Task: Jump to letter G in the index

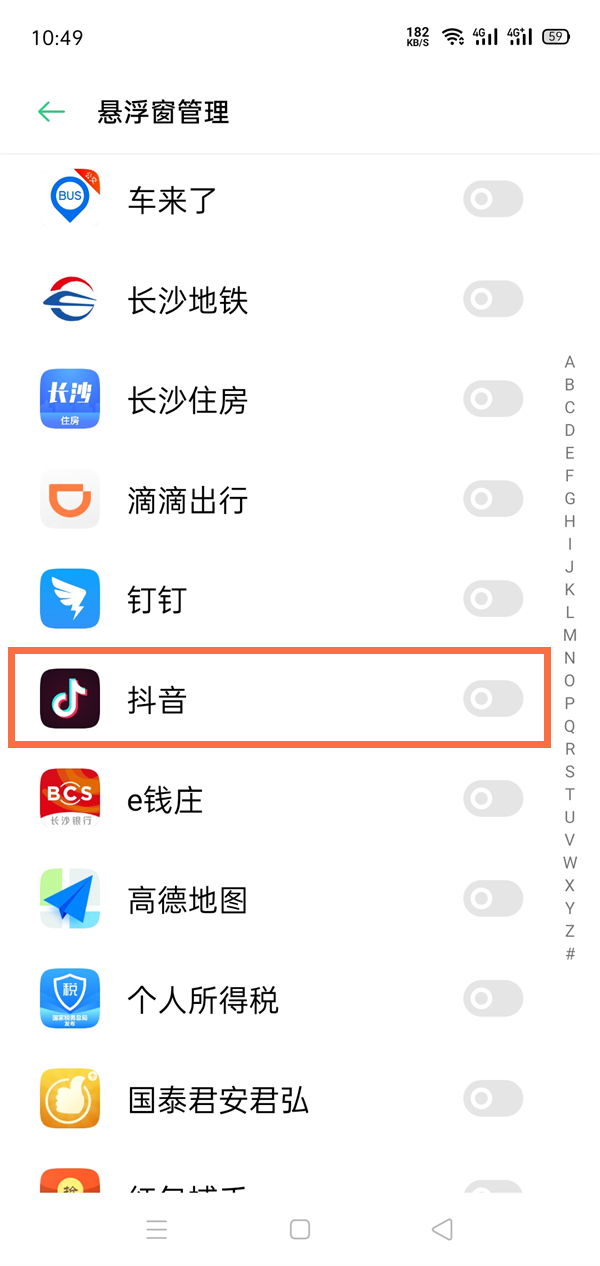Action: (x=570, y=499)
